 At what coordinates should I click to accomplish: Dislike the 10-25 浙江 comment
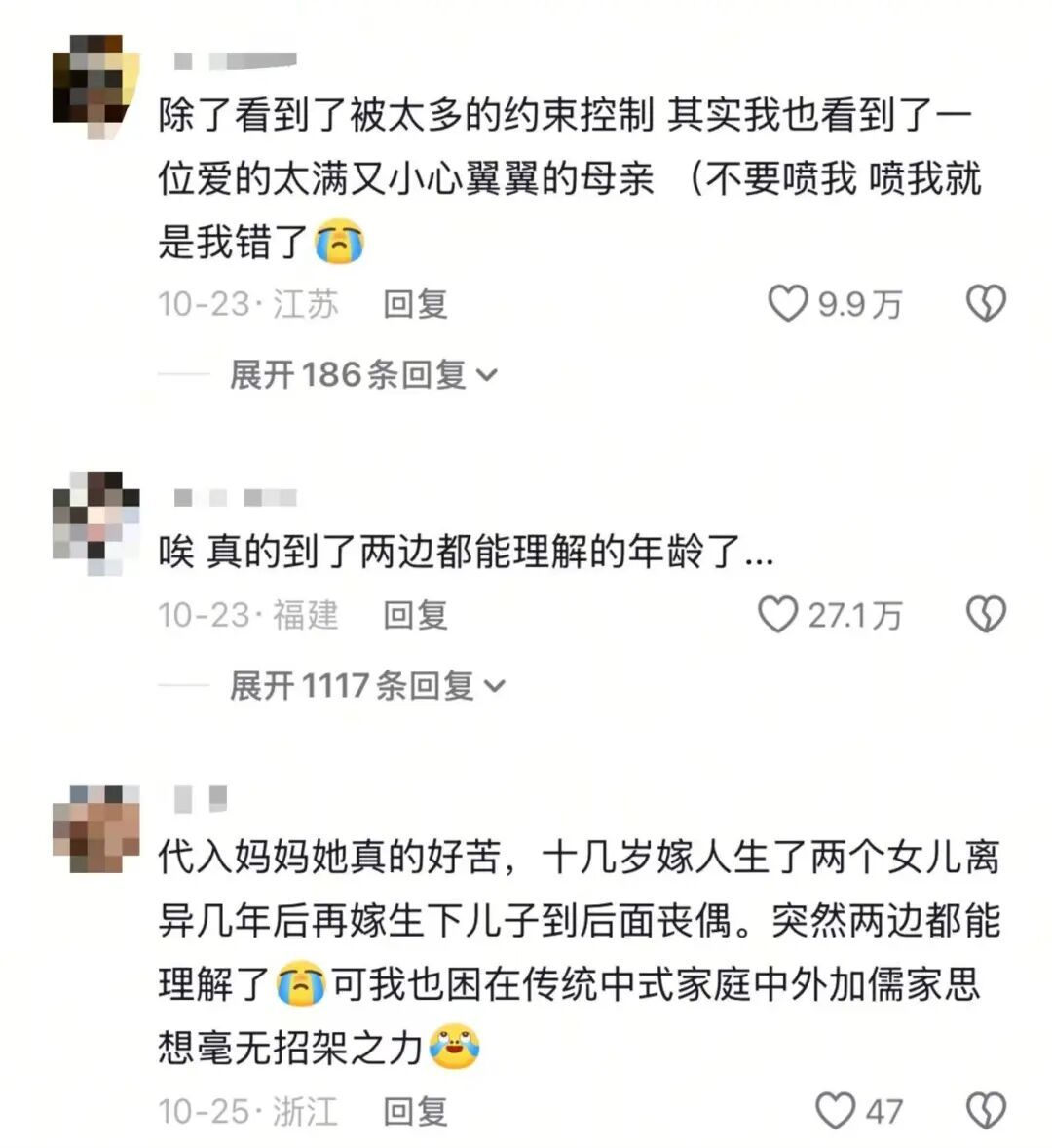click(985, 1110)
